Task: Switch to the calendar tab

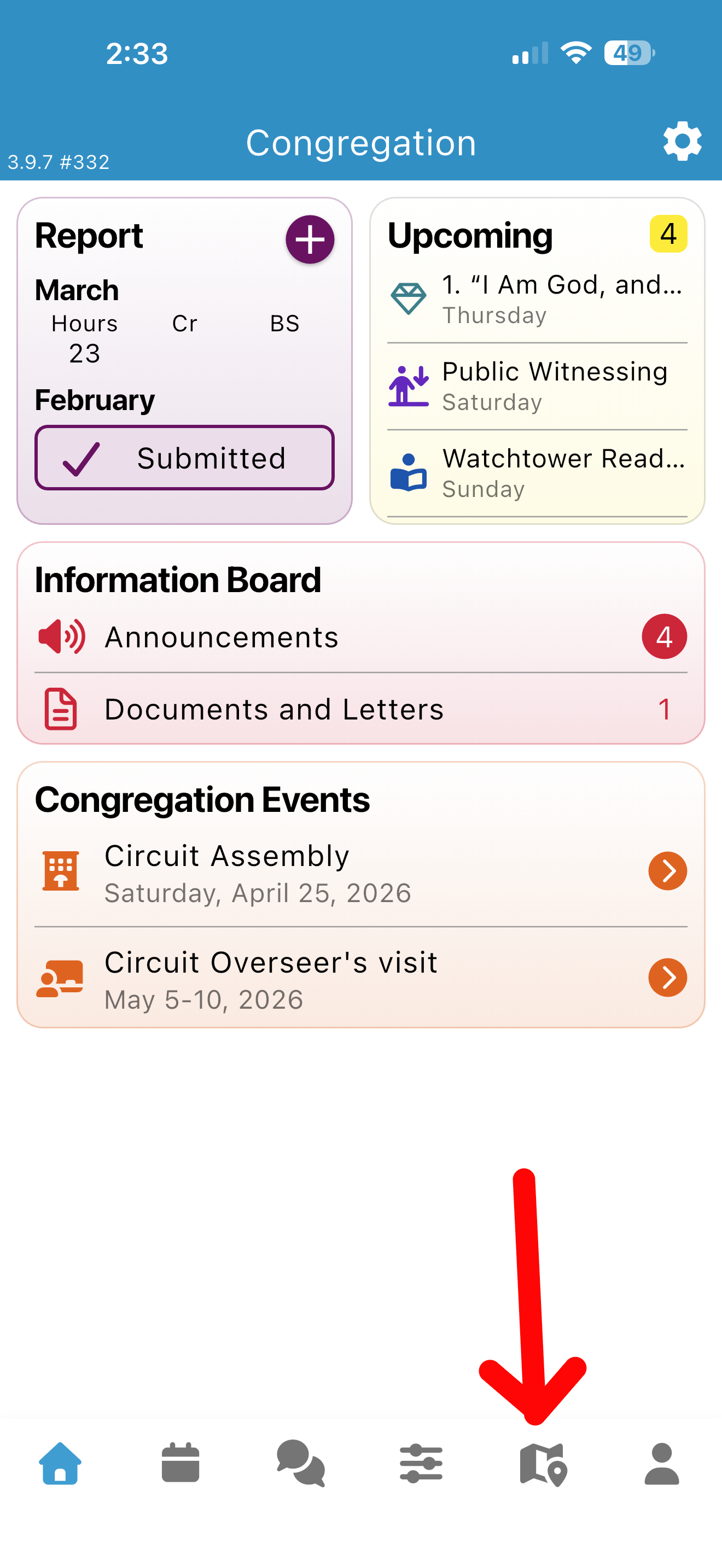Action: click(x=180, y=1464)
